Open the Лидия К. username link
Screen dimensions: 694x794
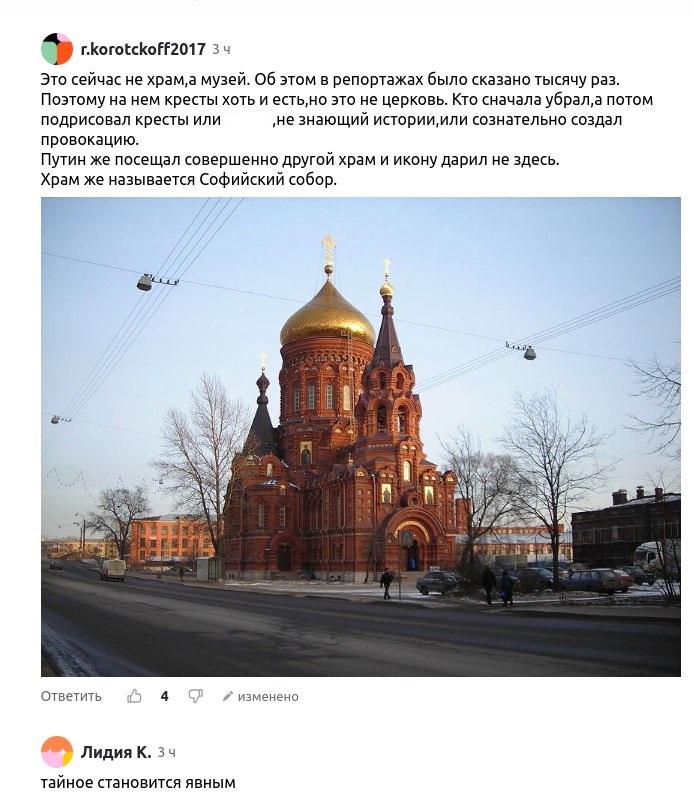(116, 752)
